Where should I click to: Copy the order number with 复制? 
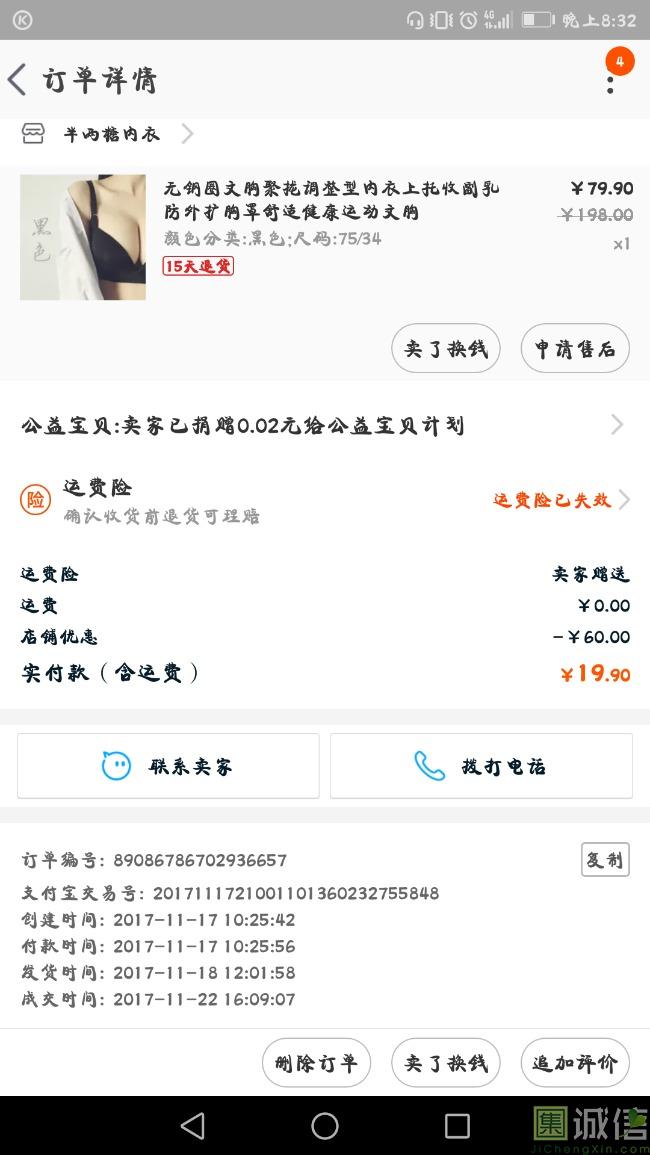[605, 860]
